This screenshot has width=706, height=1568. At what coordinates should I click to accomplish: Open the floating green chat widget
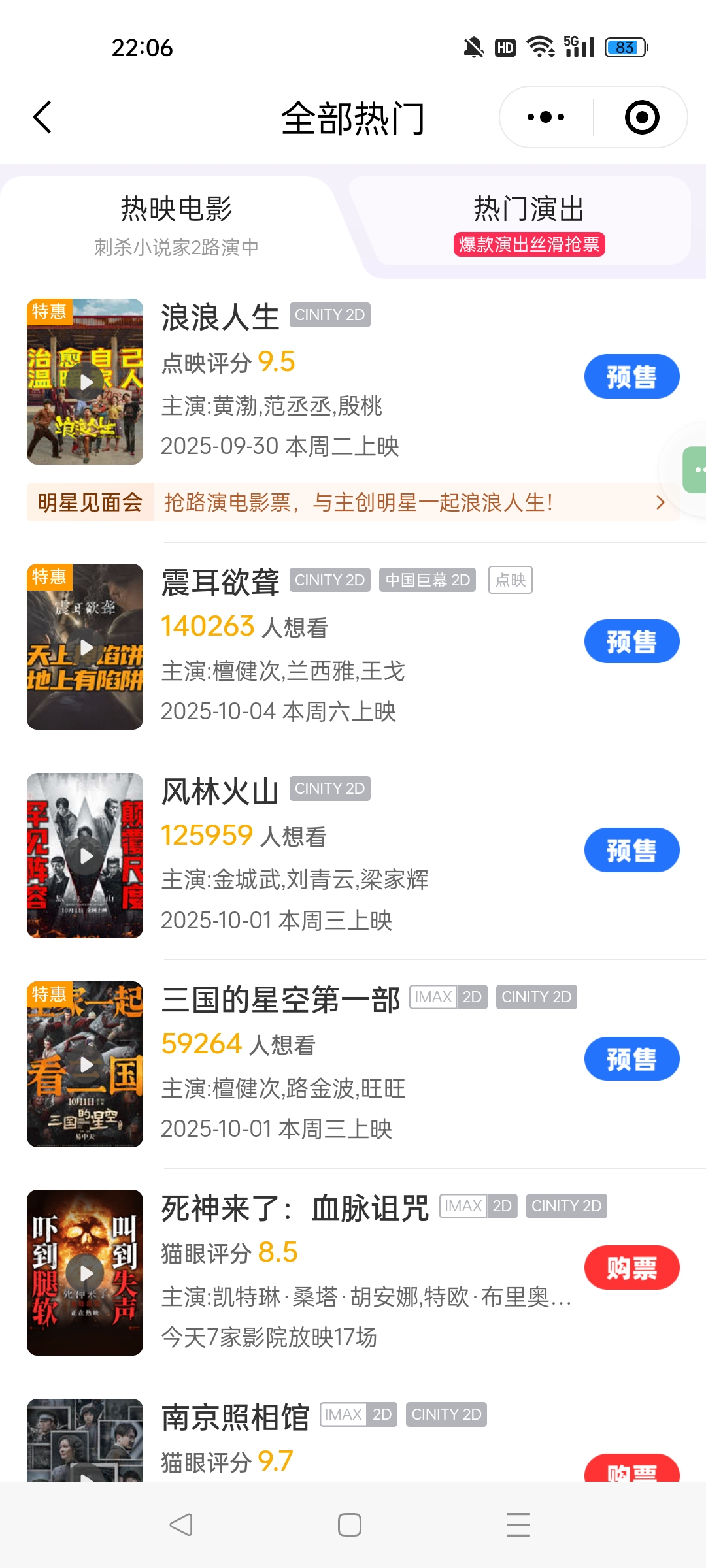click(x=696, y=469)
